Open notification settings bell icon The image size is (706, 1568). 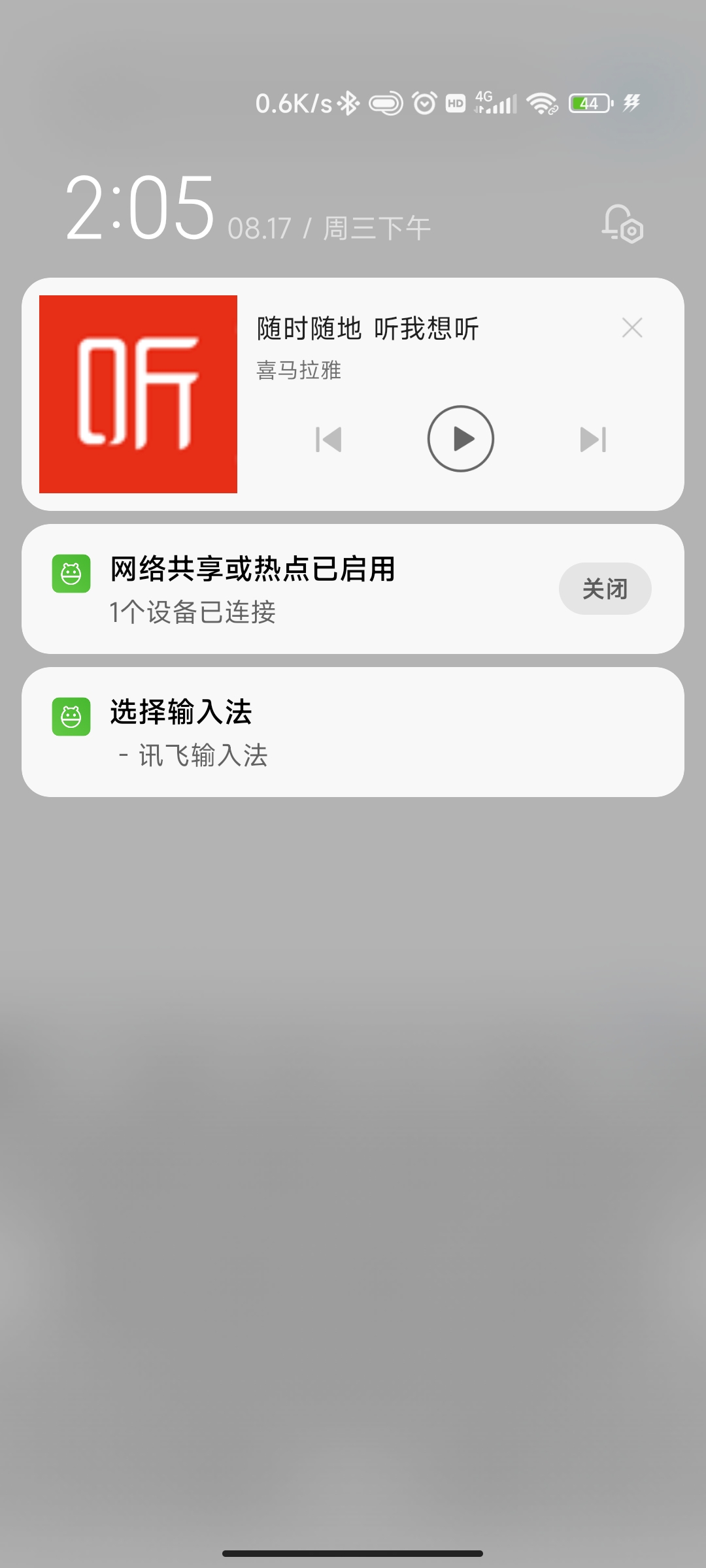click(x=622, y=223)
